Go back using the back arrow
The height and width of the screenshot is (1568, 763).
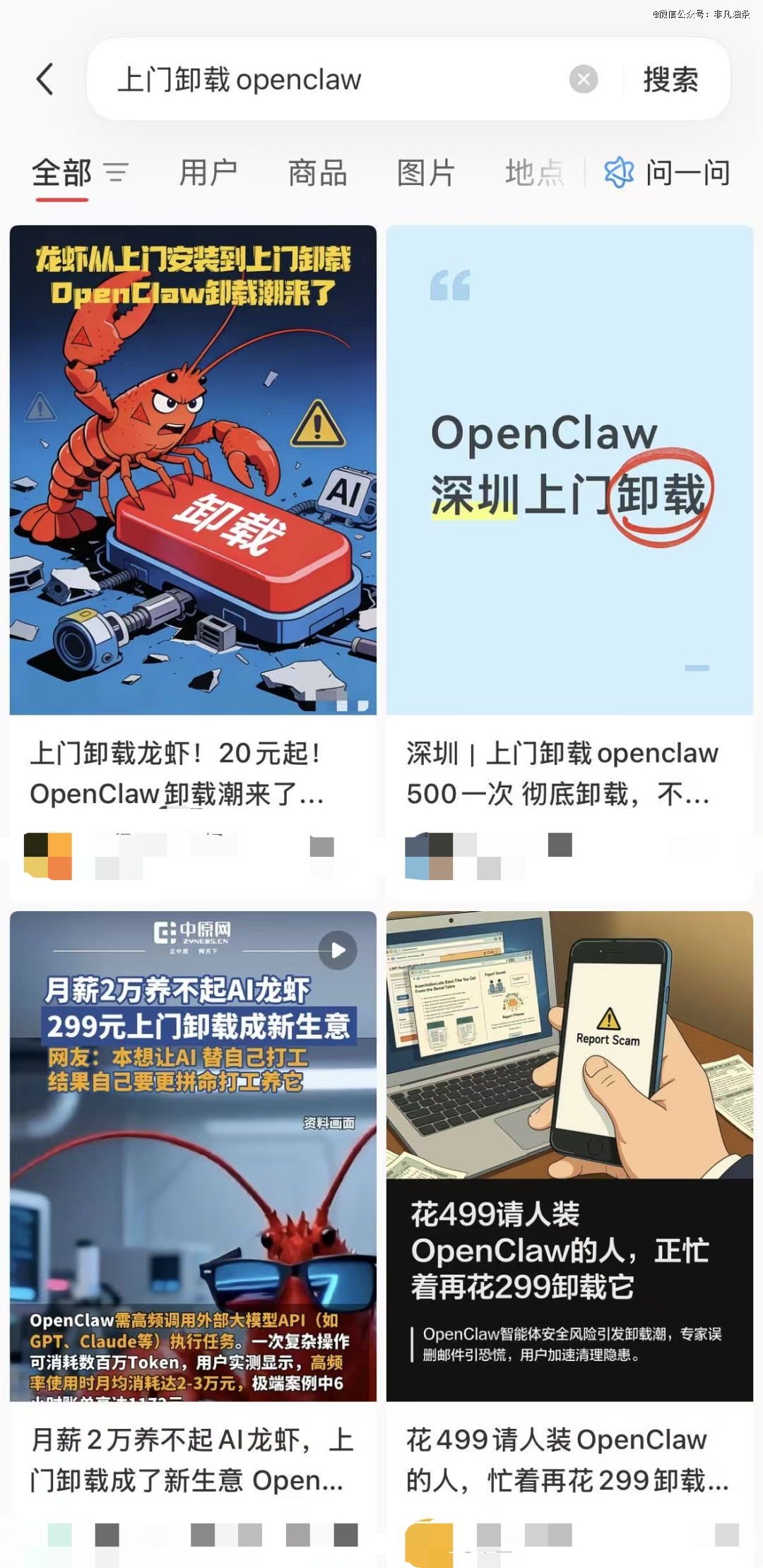45,78
